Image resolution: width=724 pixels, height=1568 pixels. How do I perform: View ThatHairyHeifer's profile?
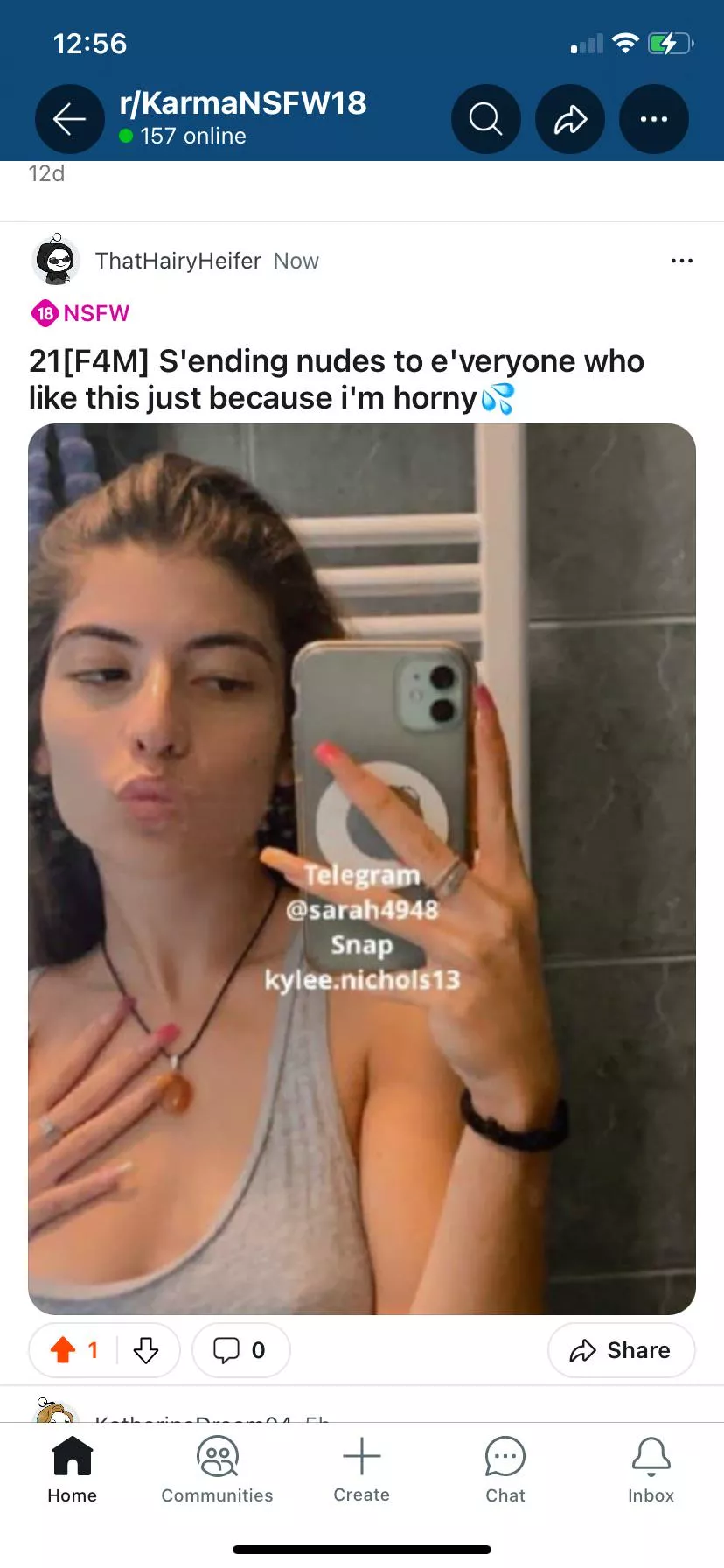tap(178, 261)
